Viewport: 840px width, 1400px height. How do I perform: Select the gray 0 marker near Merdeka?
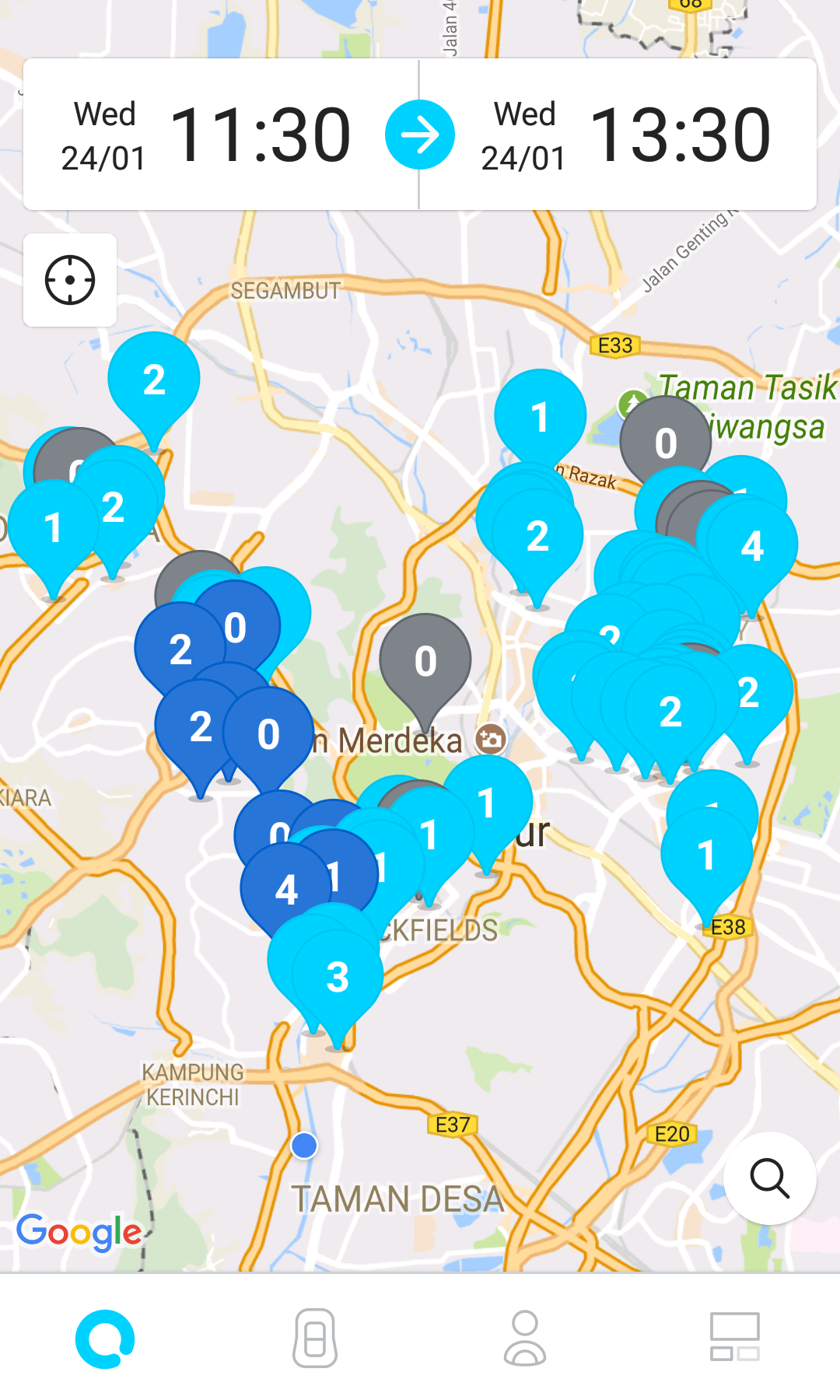(x=425, y=661)
